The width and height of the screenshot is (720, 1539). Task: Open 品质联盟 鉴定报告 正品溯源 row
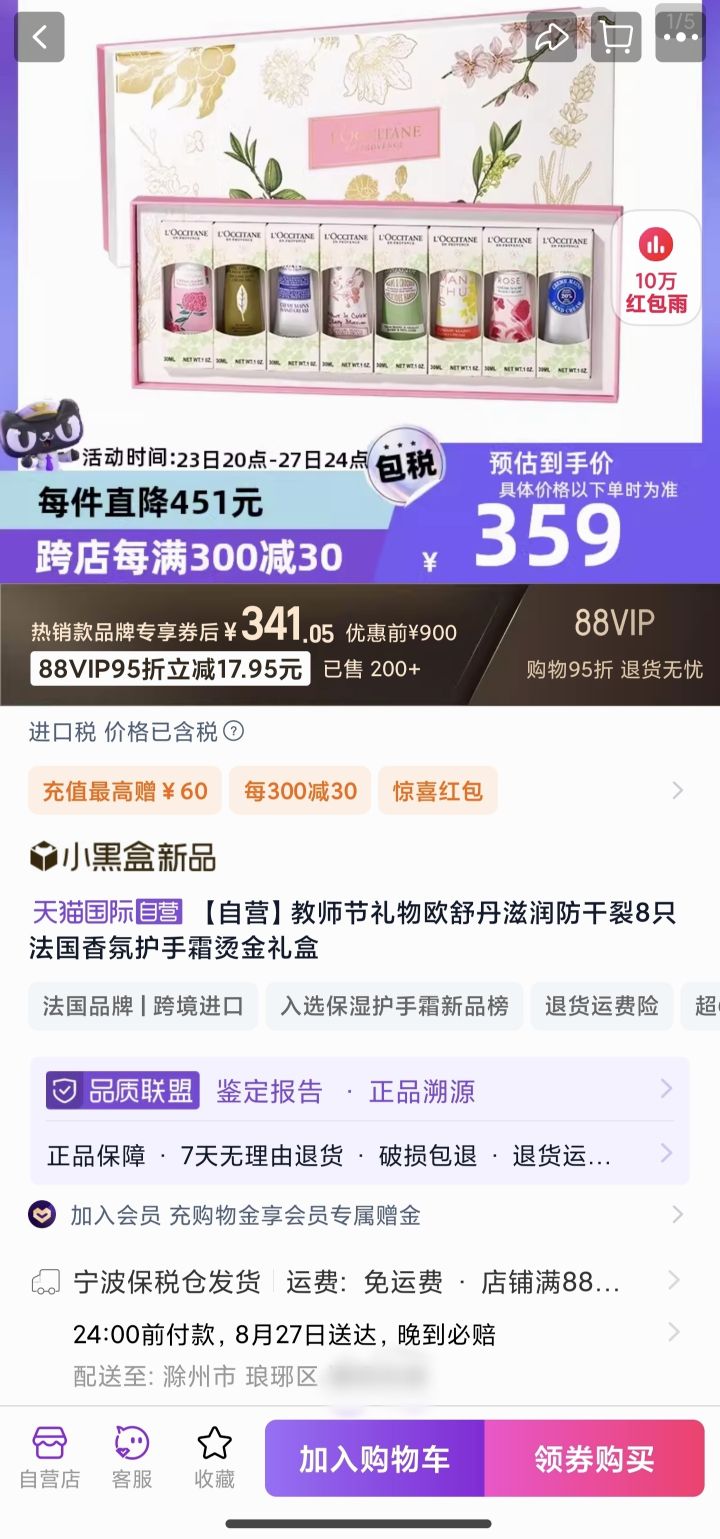(x=360, y=1091)
